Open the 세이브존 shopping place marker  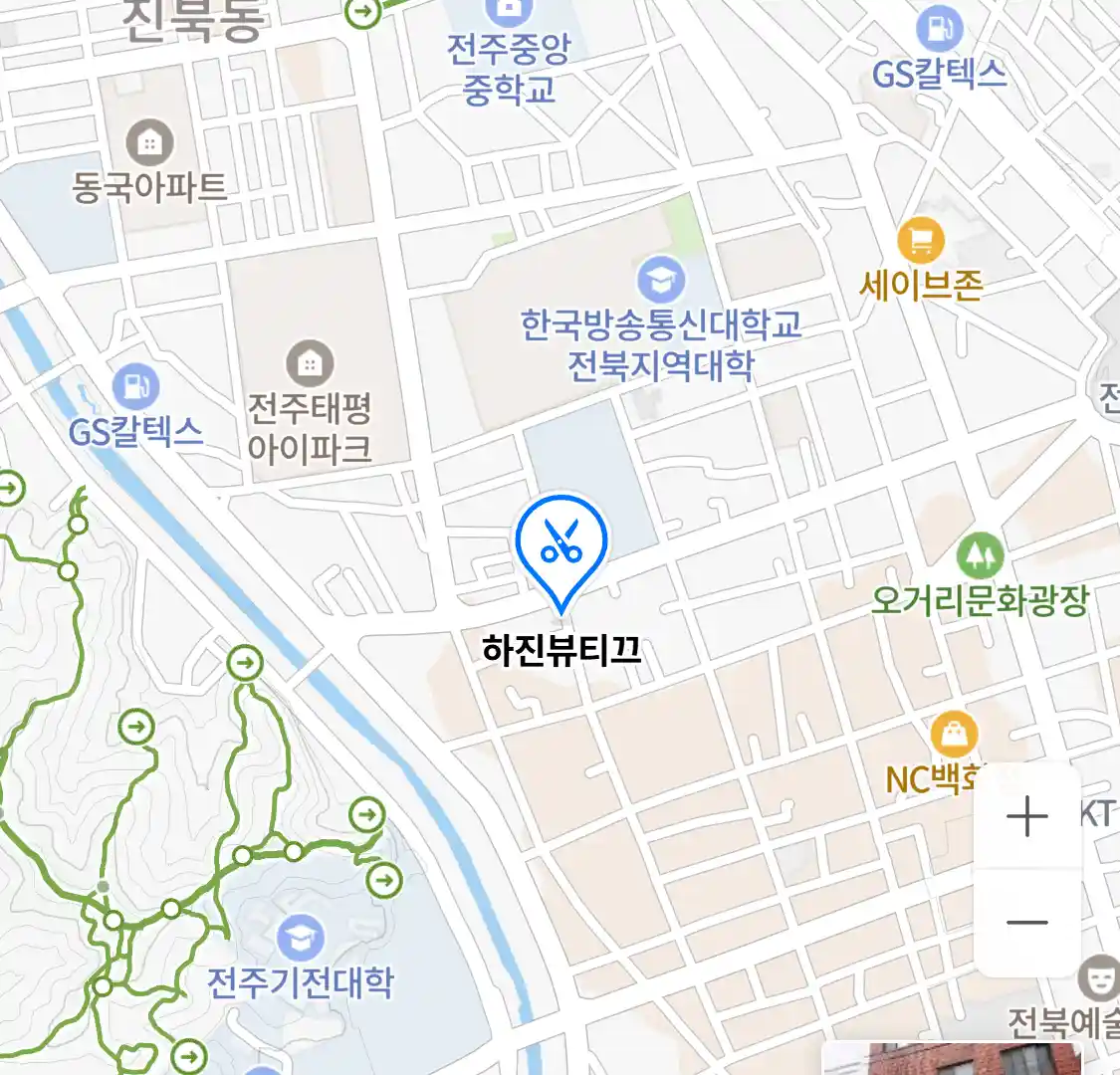tap(921, 241)
